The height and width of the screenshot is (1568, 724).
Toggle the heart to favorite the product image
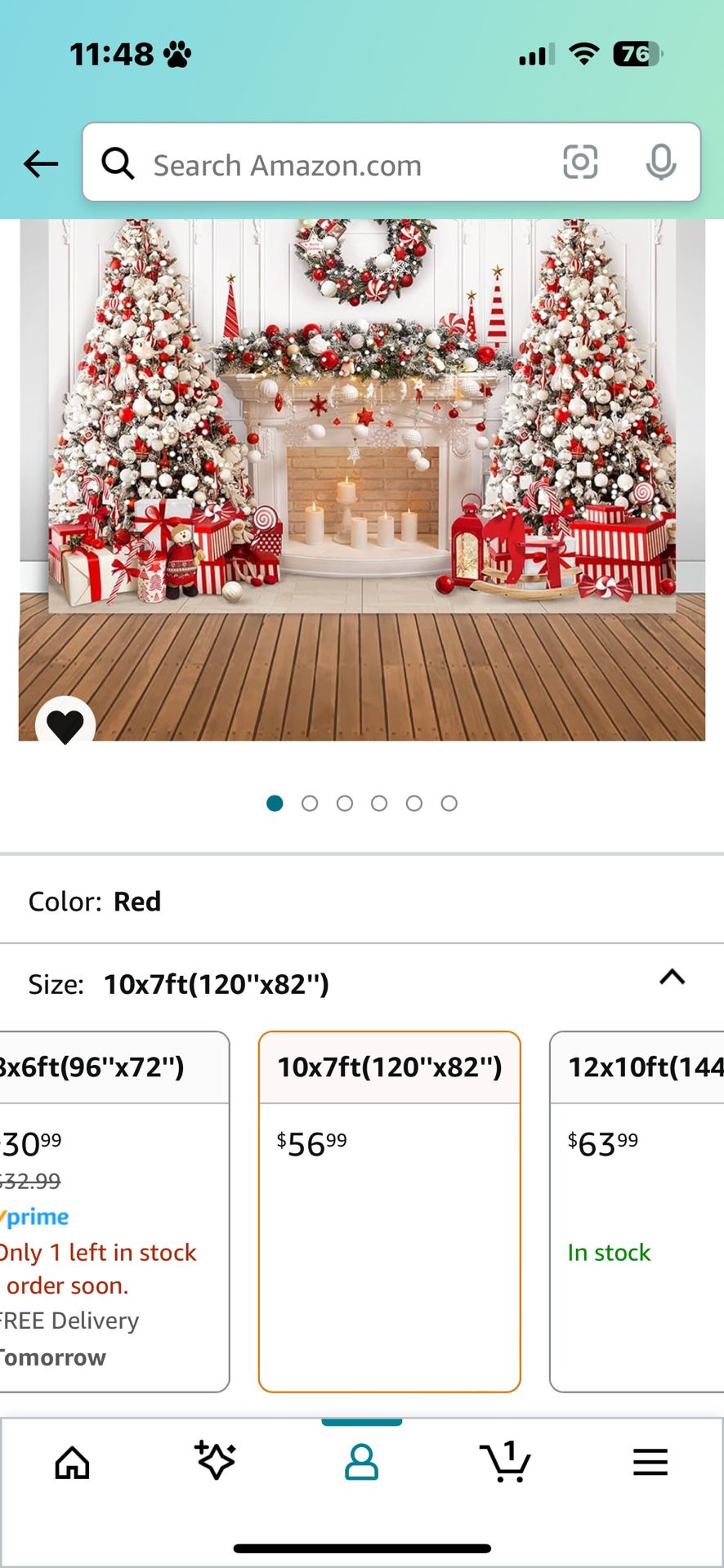(x=65, y=724)
